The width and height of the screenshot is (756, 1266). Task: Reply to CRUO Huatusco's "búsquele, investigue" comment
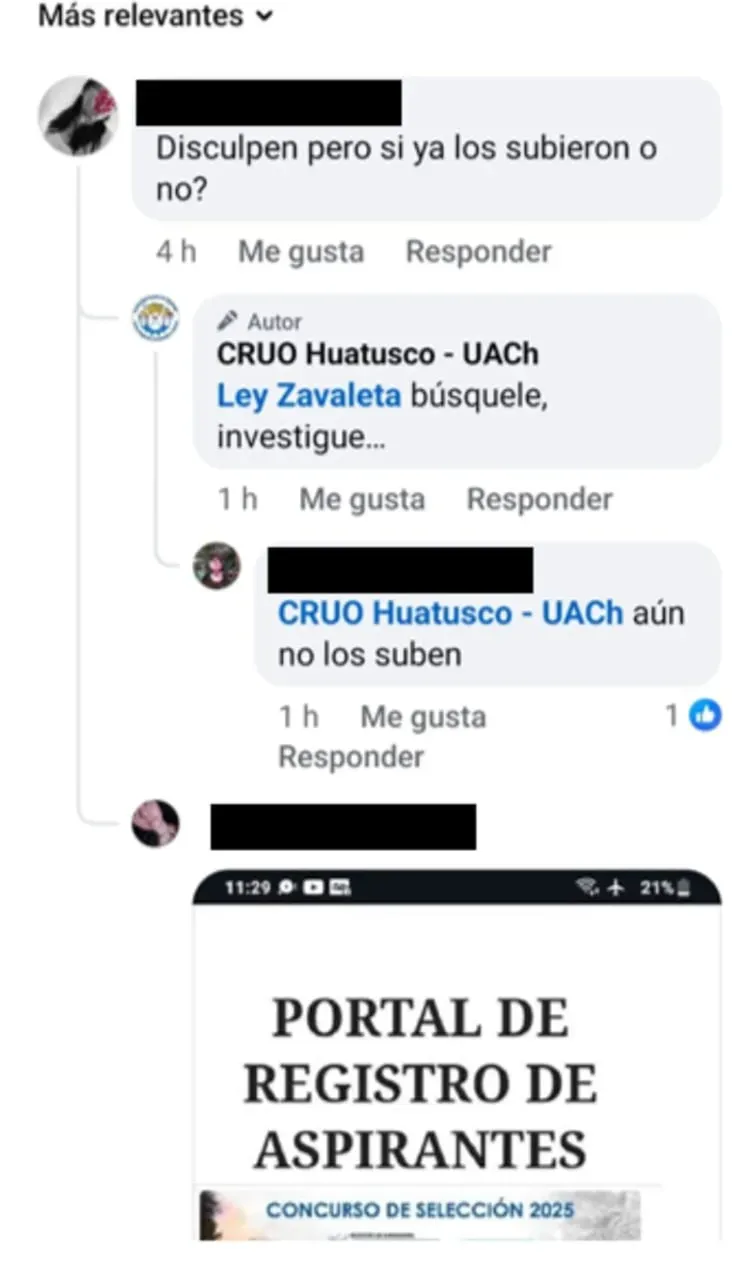539,499
